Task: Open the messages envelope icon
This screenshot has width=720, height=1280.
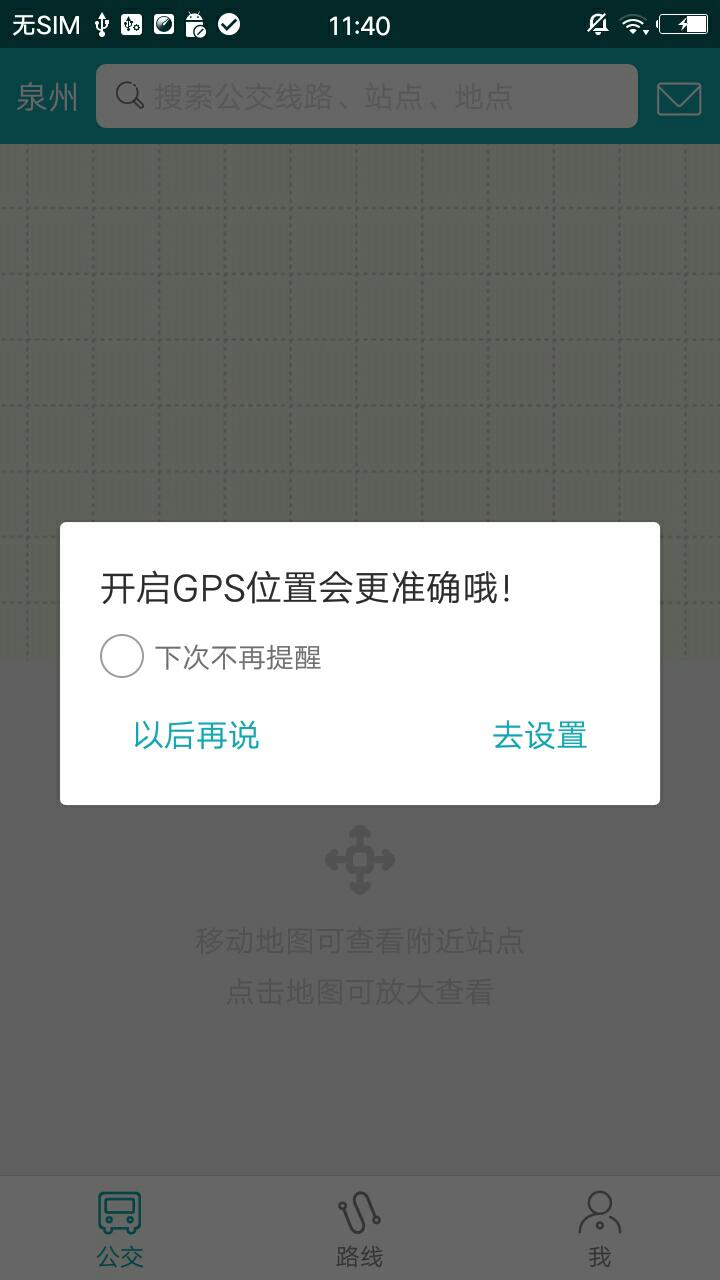Action: point(679,98)
